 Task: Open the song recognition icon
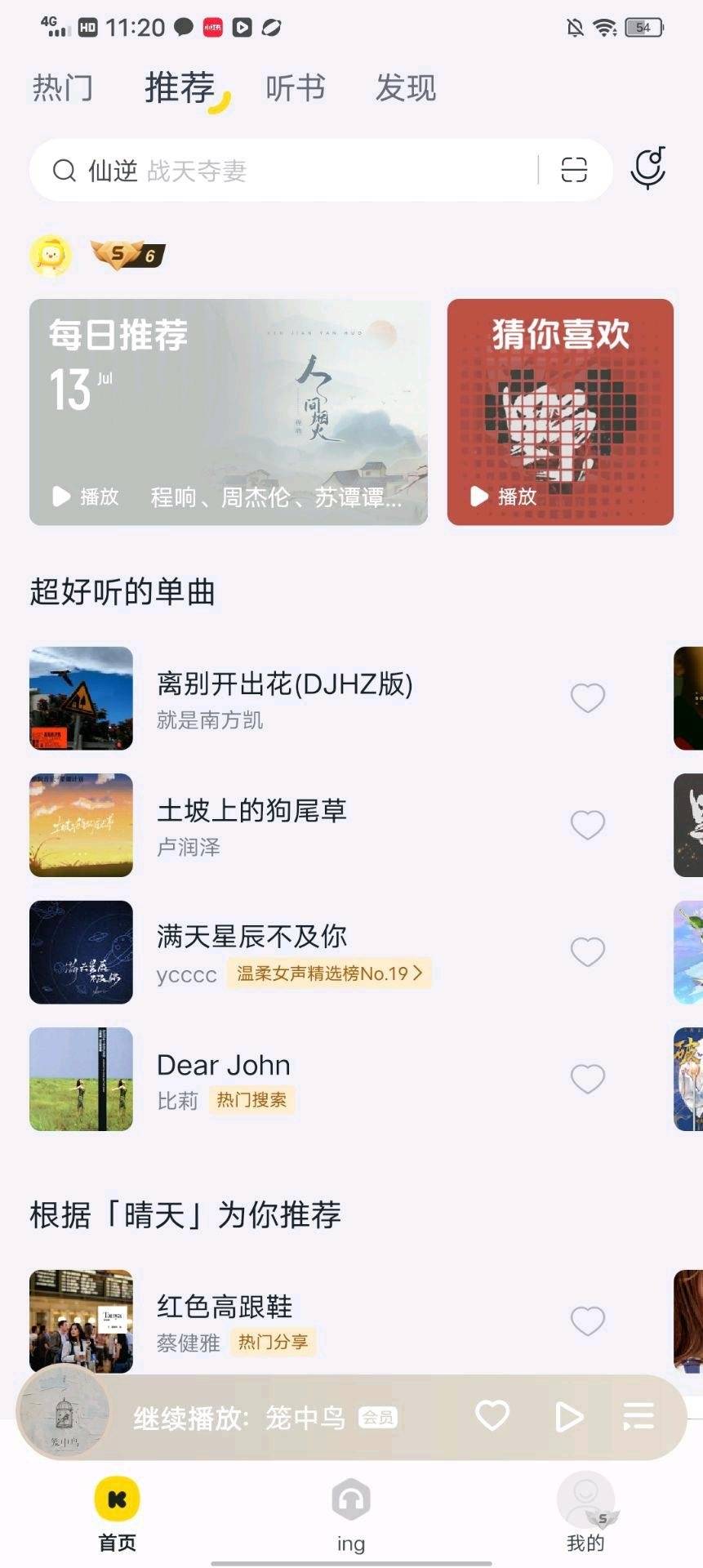click(x=648, y=168)
